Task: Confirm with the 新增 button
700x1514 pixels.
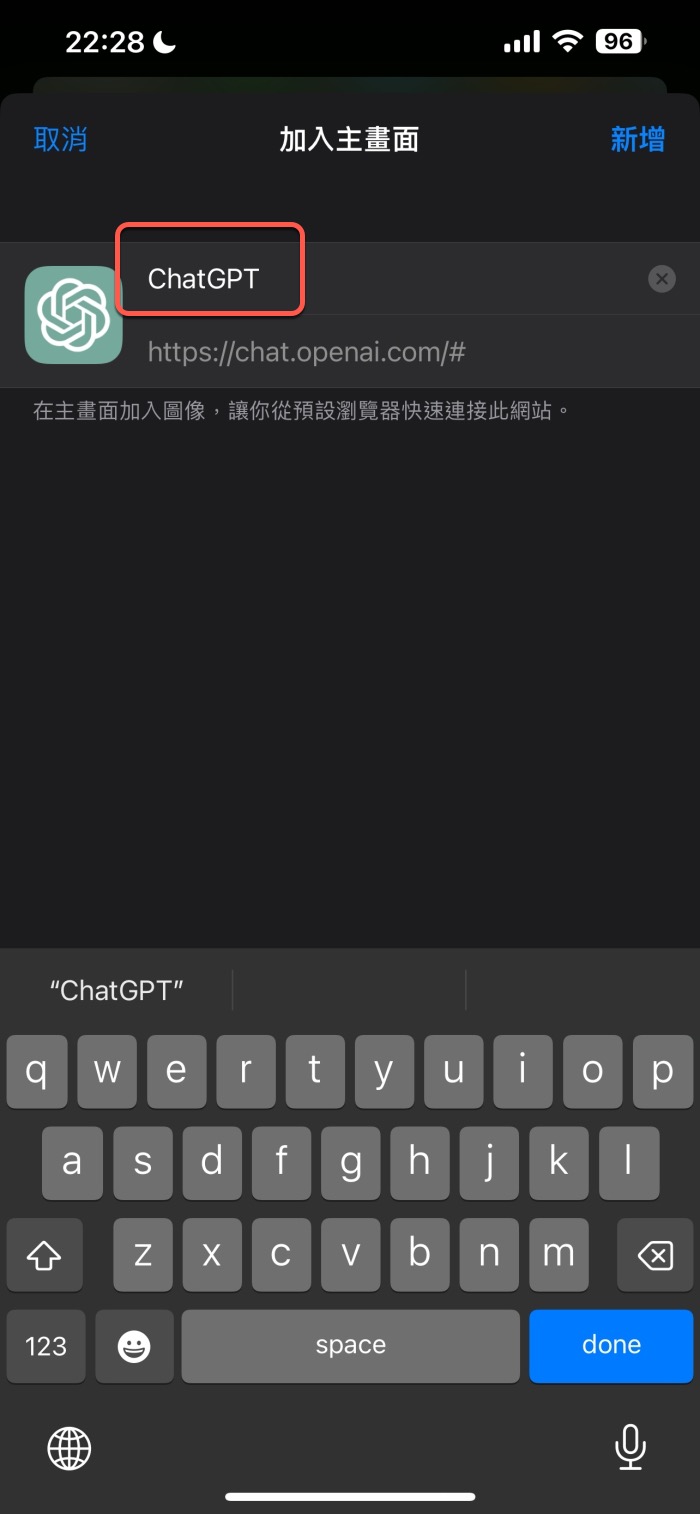Action: click(637, 139)
